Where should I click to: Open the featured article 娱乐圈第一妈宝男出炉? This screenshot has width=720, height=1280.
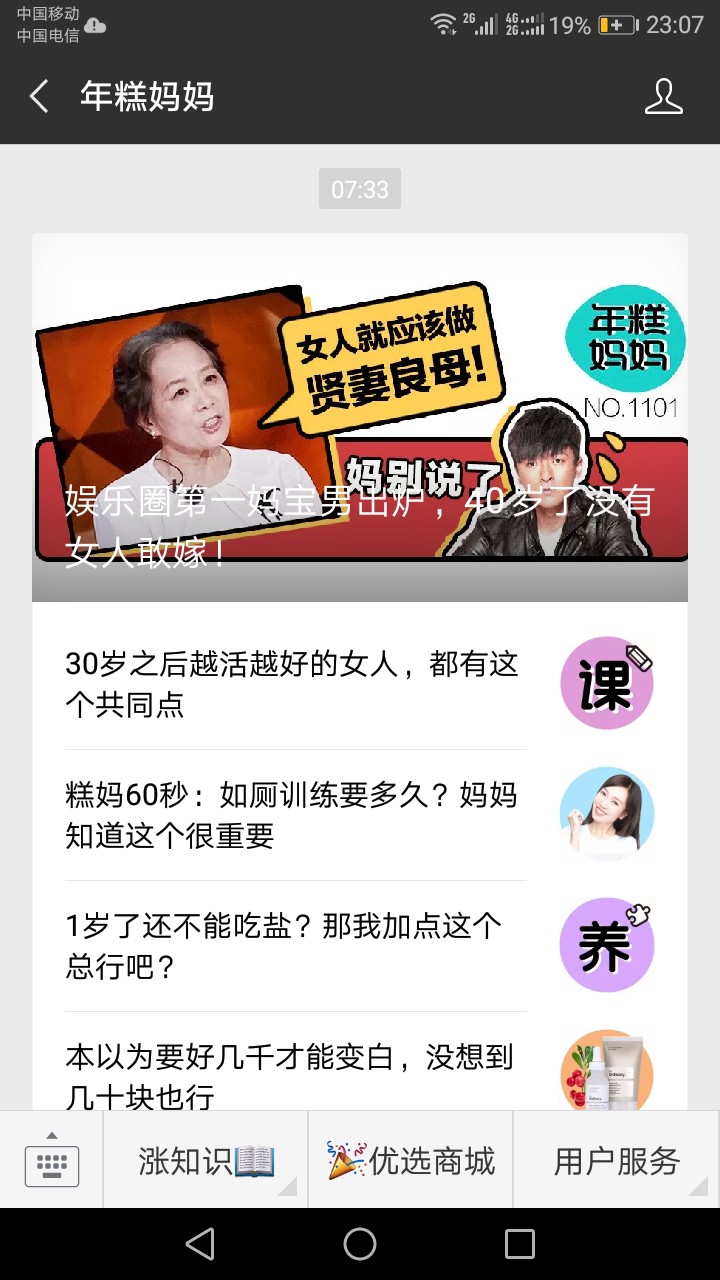(x=360, y=418)
